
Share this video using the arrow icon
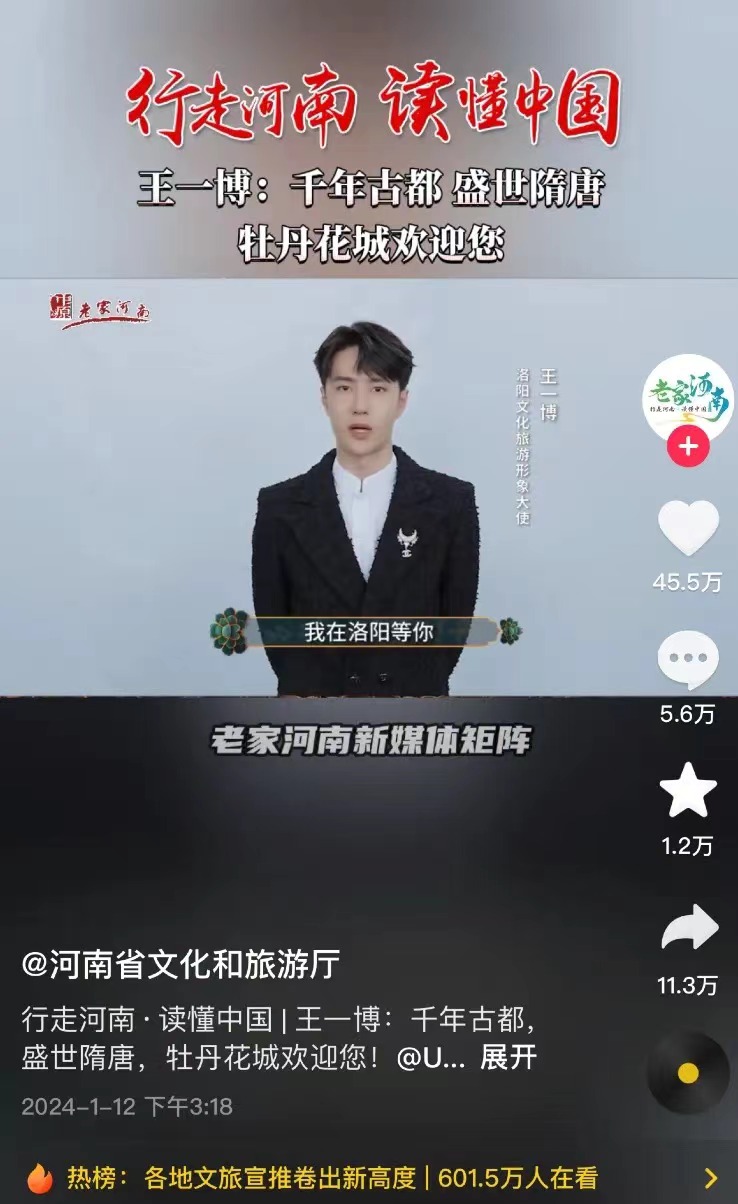click(689, 929)
